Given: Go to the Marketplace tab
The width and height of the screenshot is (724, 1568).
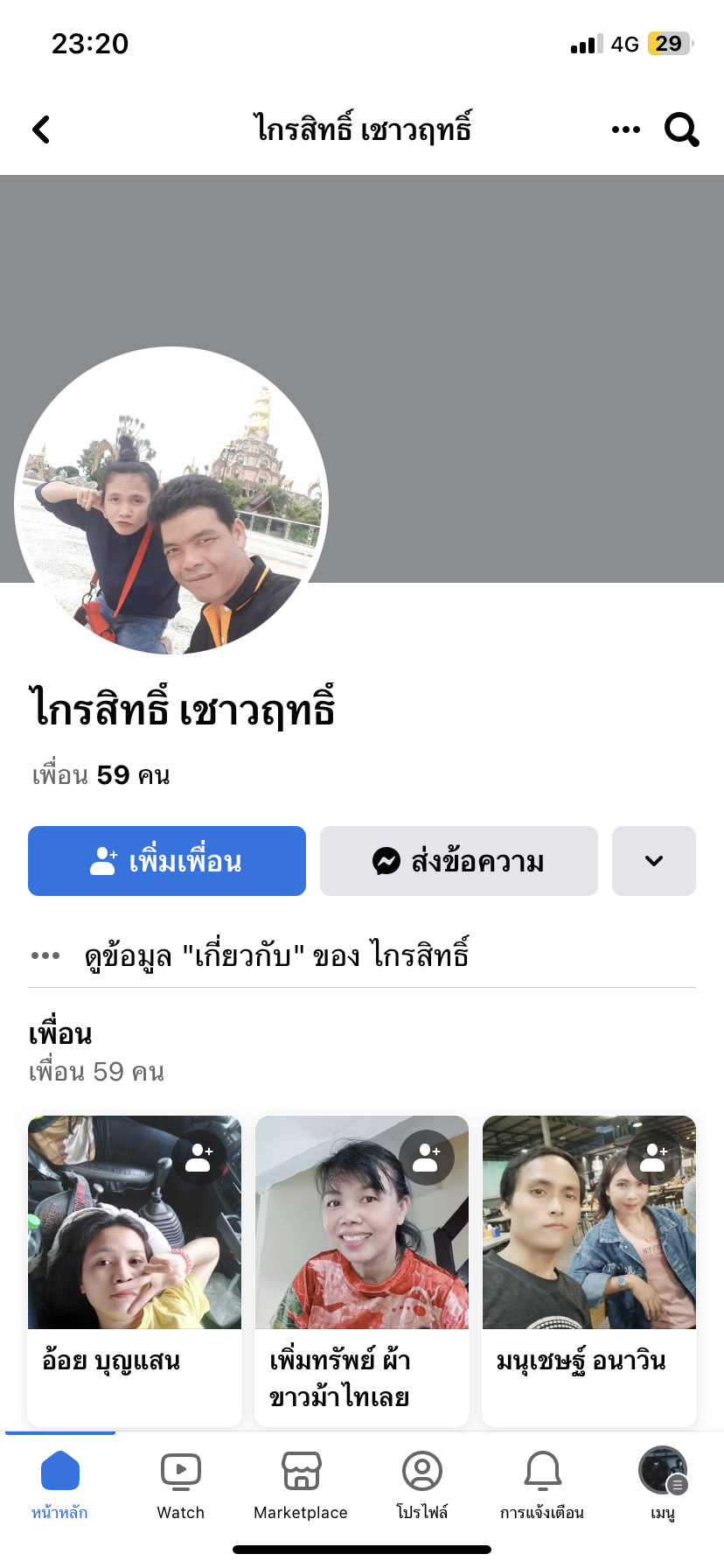Looking at the screenshot, I should [x=301, y=1482].
